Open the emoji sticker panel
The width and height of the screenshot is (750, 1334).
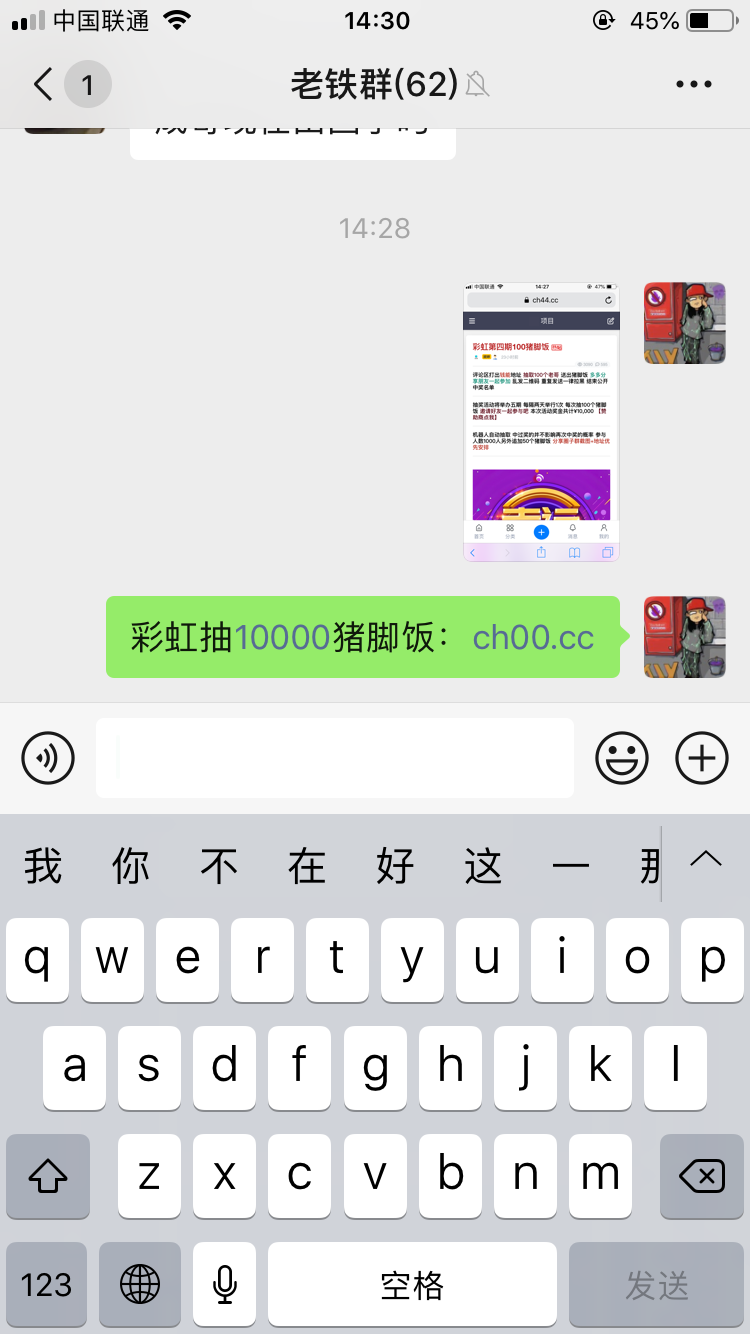pos(622,758)
